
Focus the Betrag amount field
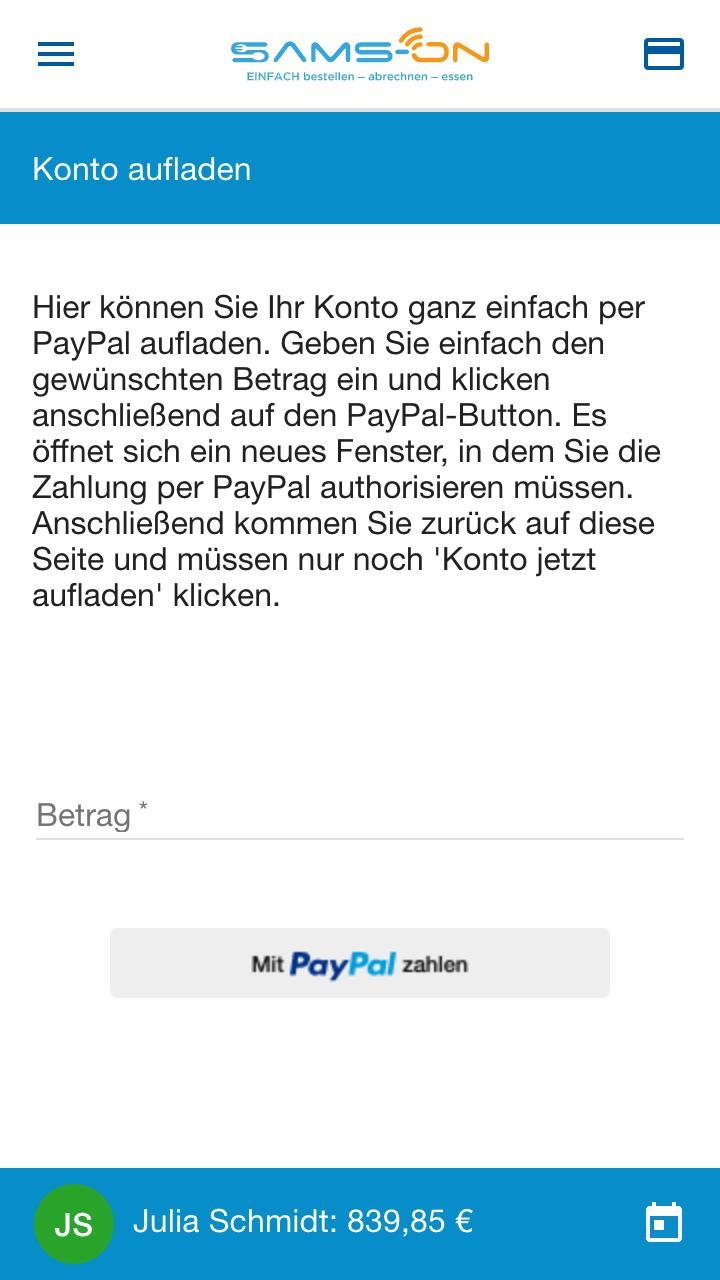(360, 816)
